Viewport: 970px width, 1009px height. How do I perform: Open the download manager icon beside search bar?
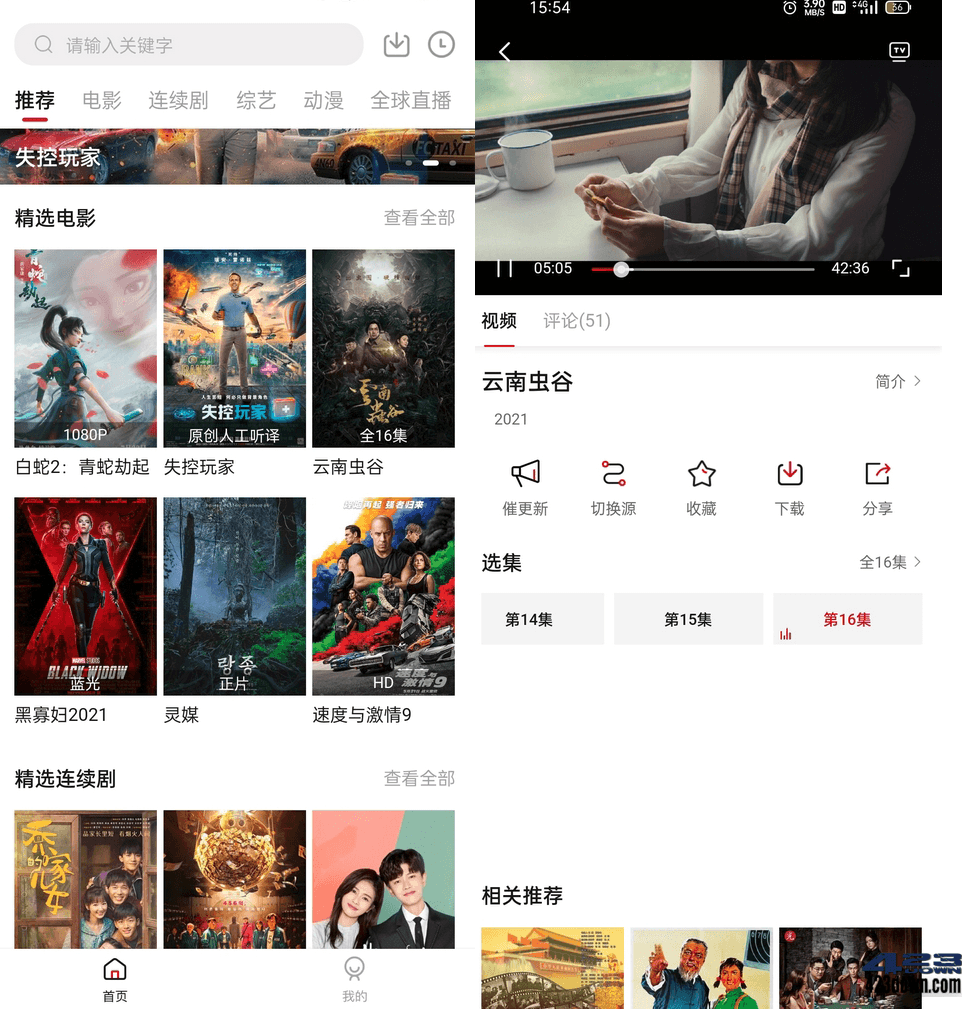click(396, 44)
